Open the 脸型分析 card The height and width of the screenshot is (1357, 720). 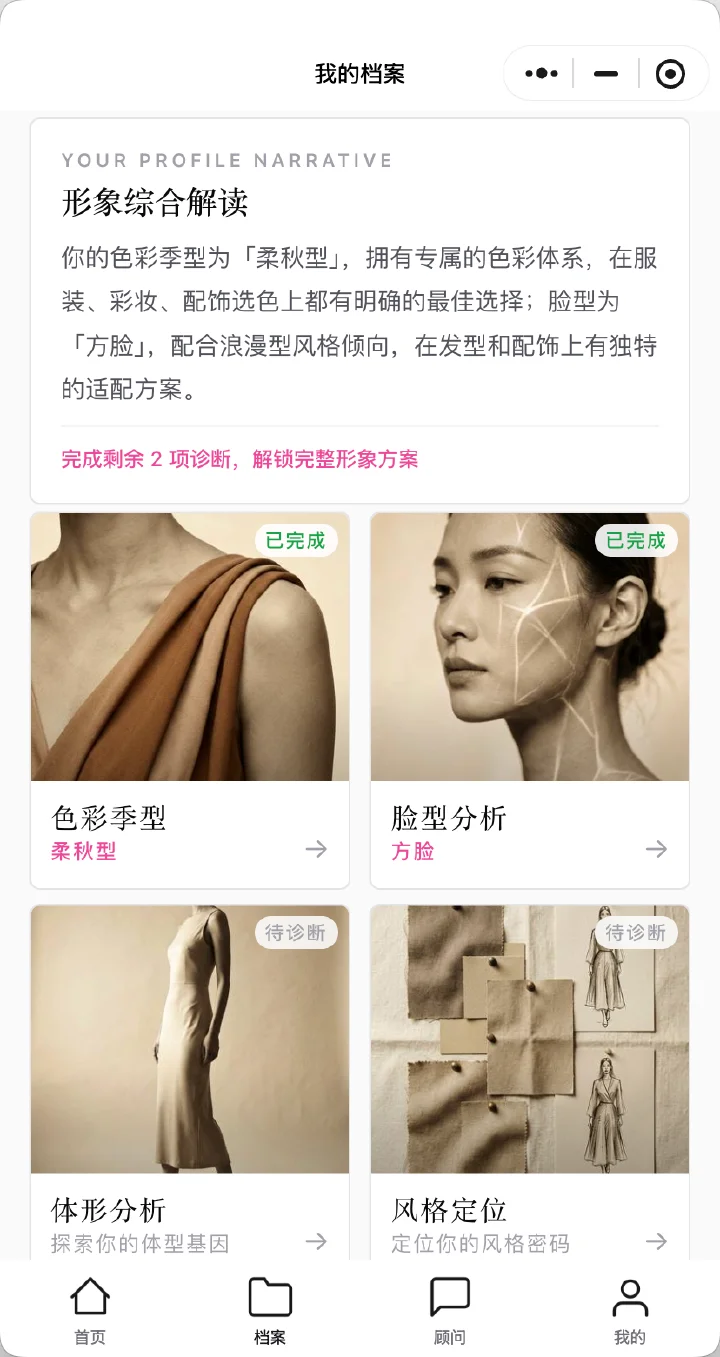530,700
